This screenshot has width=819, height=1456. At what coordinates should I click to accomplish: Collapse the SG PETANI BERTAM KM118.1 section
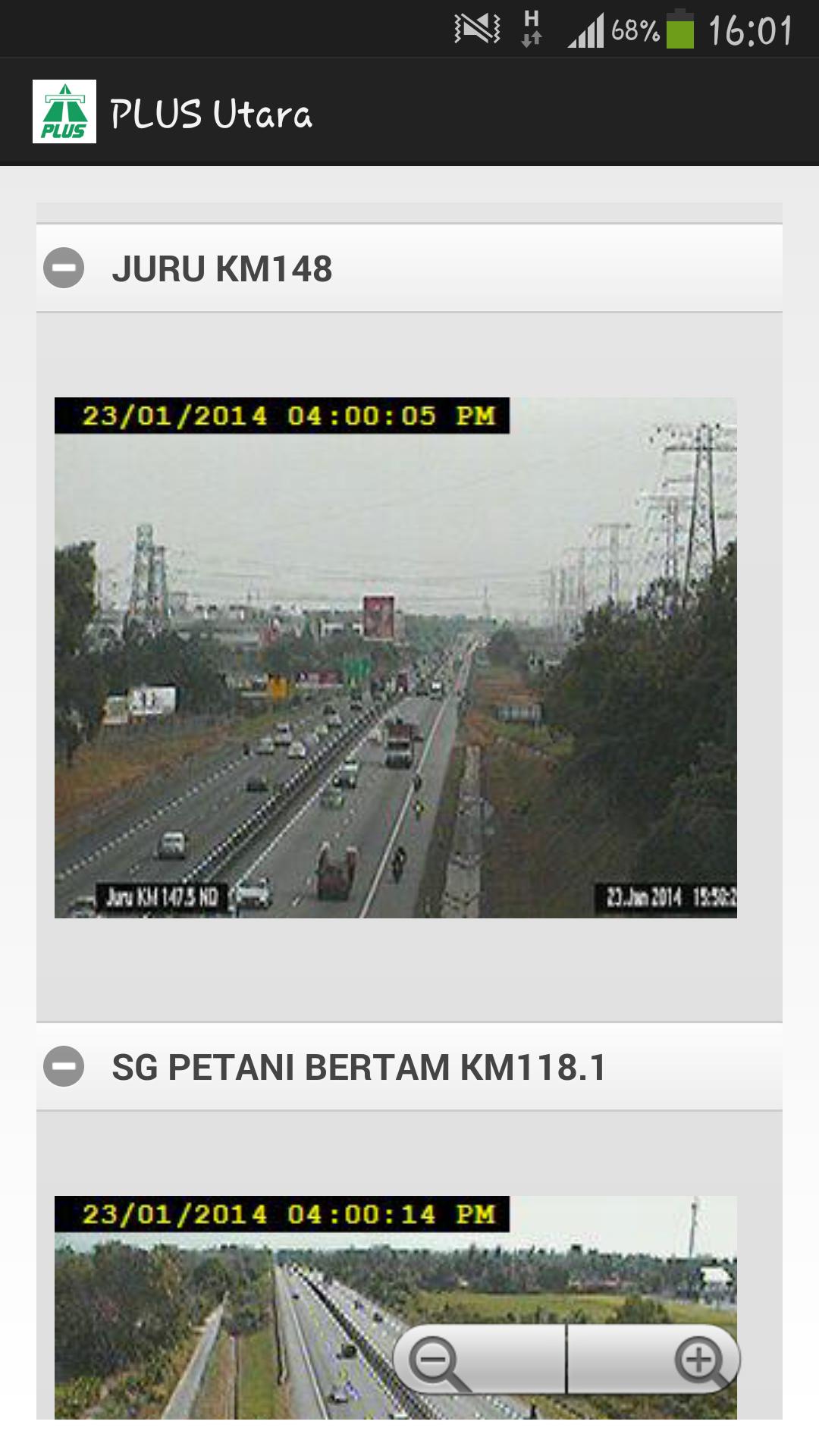[63, 1068]
